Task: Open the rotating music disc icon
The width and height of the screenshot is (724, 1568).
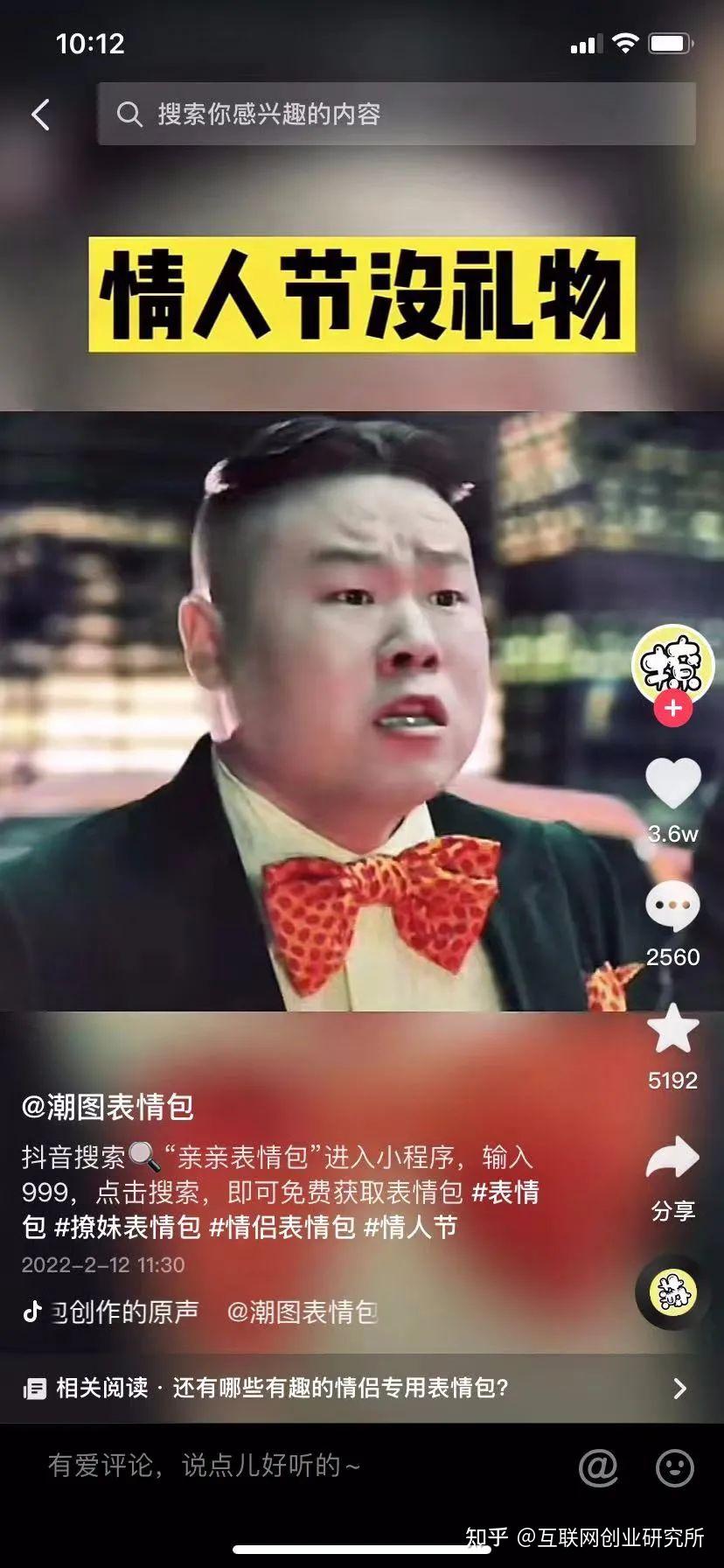Action: coord(672,1292)
